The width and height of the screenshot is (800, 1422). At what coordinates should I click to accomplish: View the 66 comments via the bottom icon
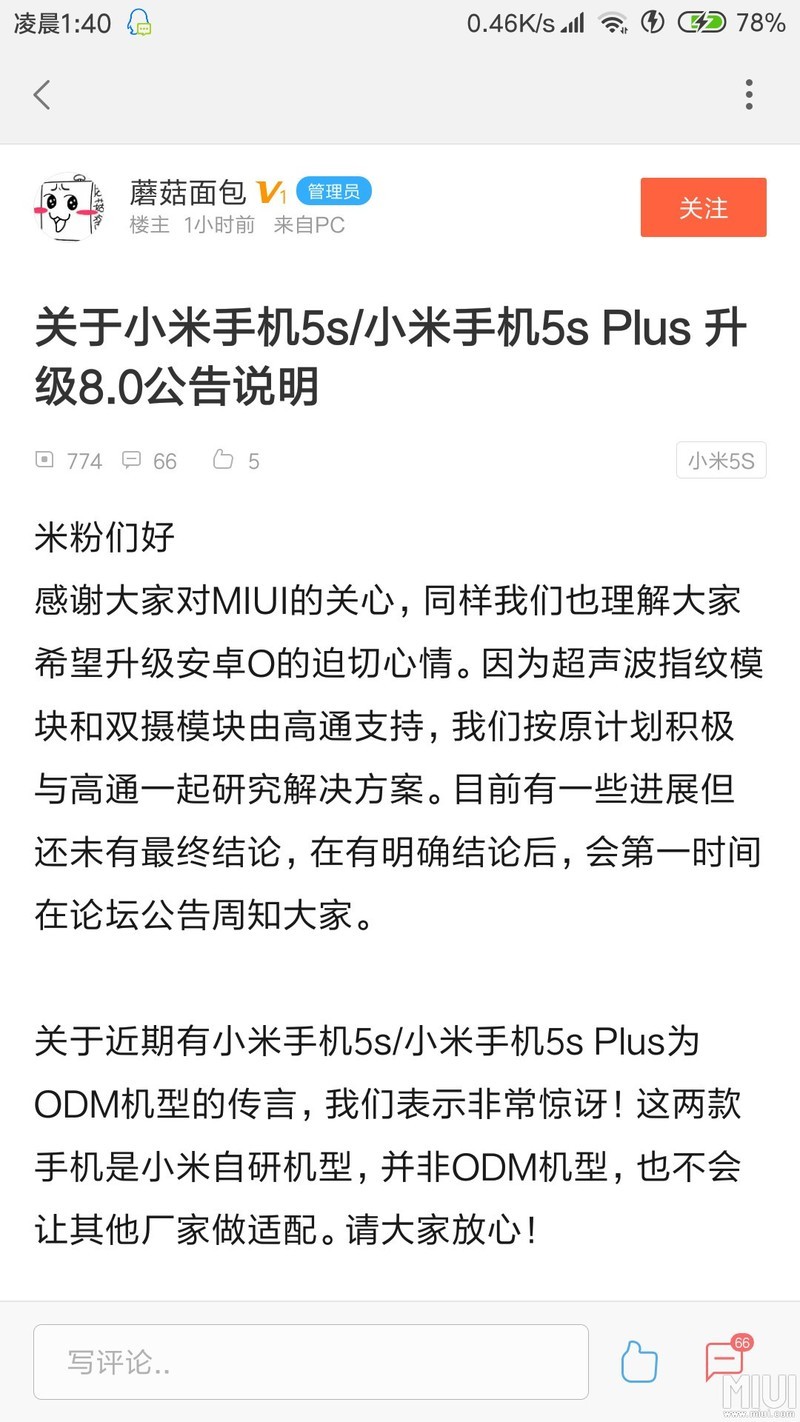pos(723,1361)
